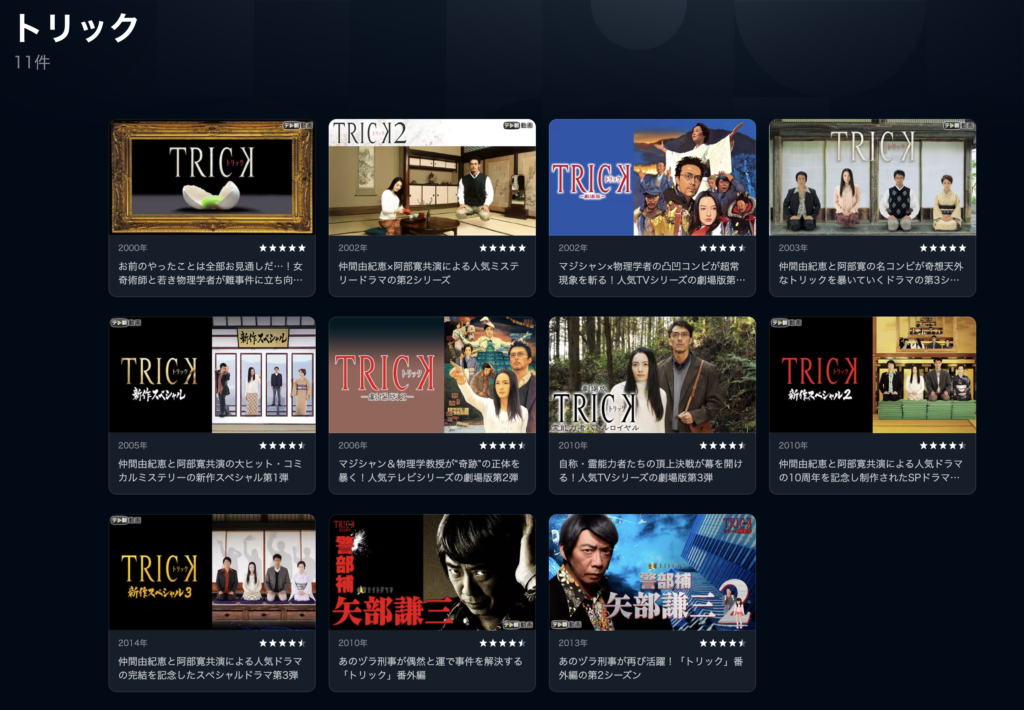Select the 2002 TRICK movie card

click(652, 178)
